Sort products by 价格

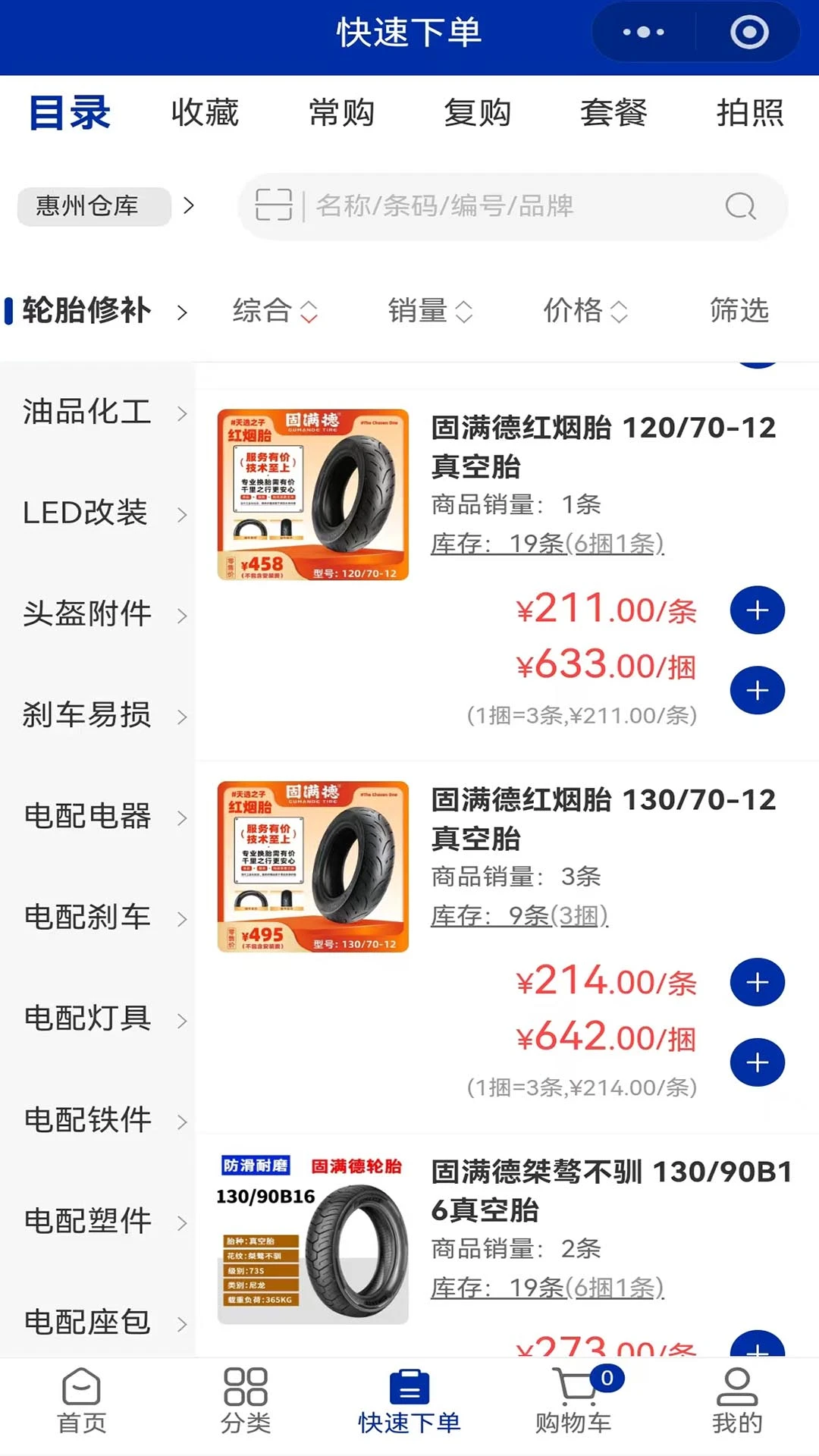click(x=585, y=311)
